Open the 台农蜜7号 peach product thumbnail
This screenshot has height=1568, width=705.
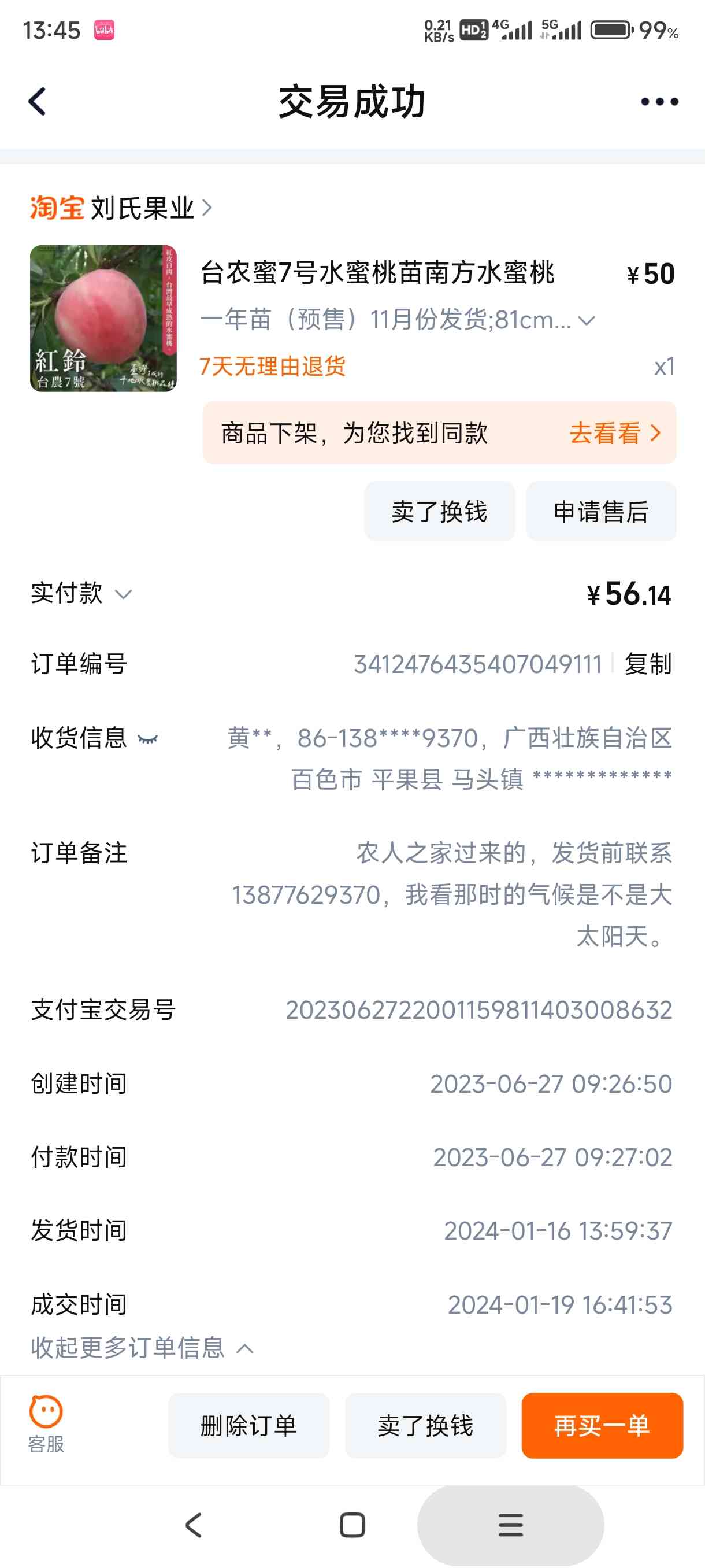(103, 319)
